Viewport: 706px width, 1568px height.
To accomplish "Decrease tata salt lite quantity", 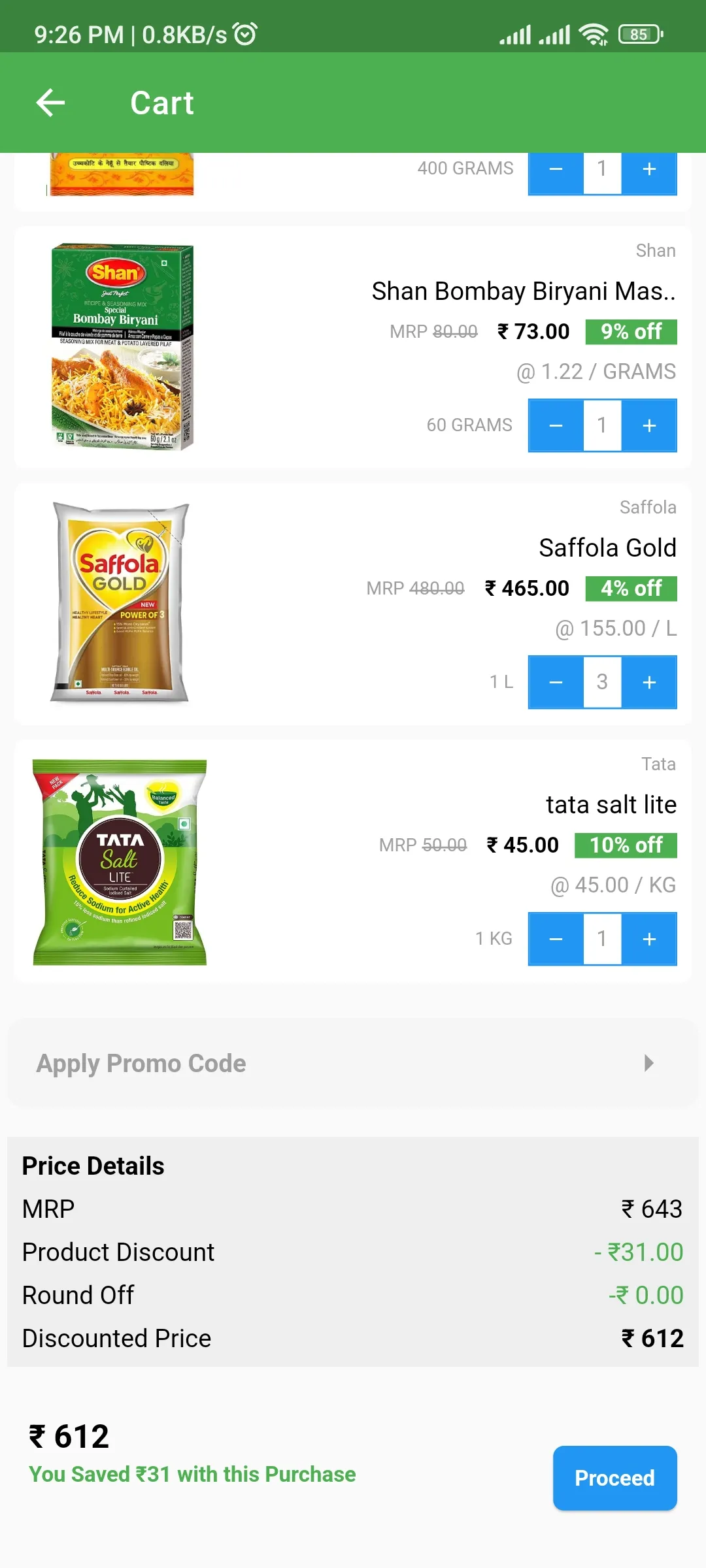I will coord(556,939).
